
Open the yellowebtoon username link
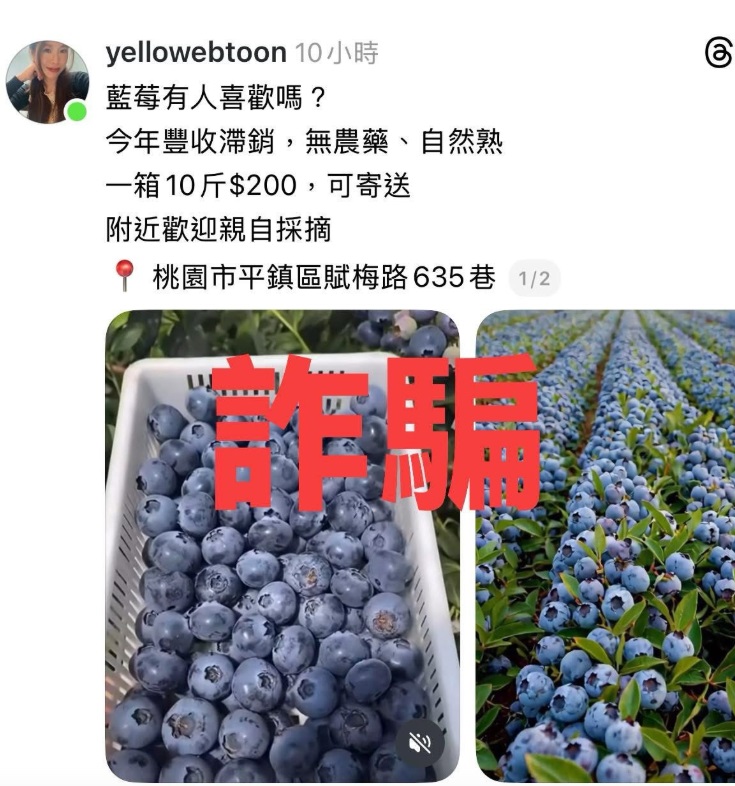coord(196,52)
